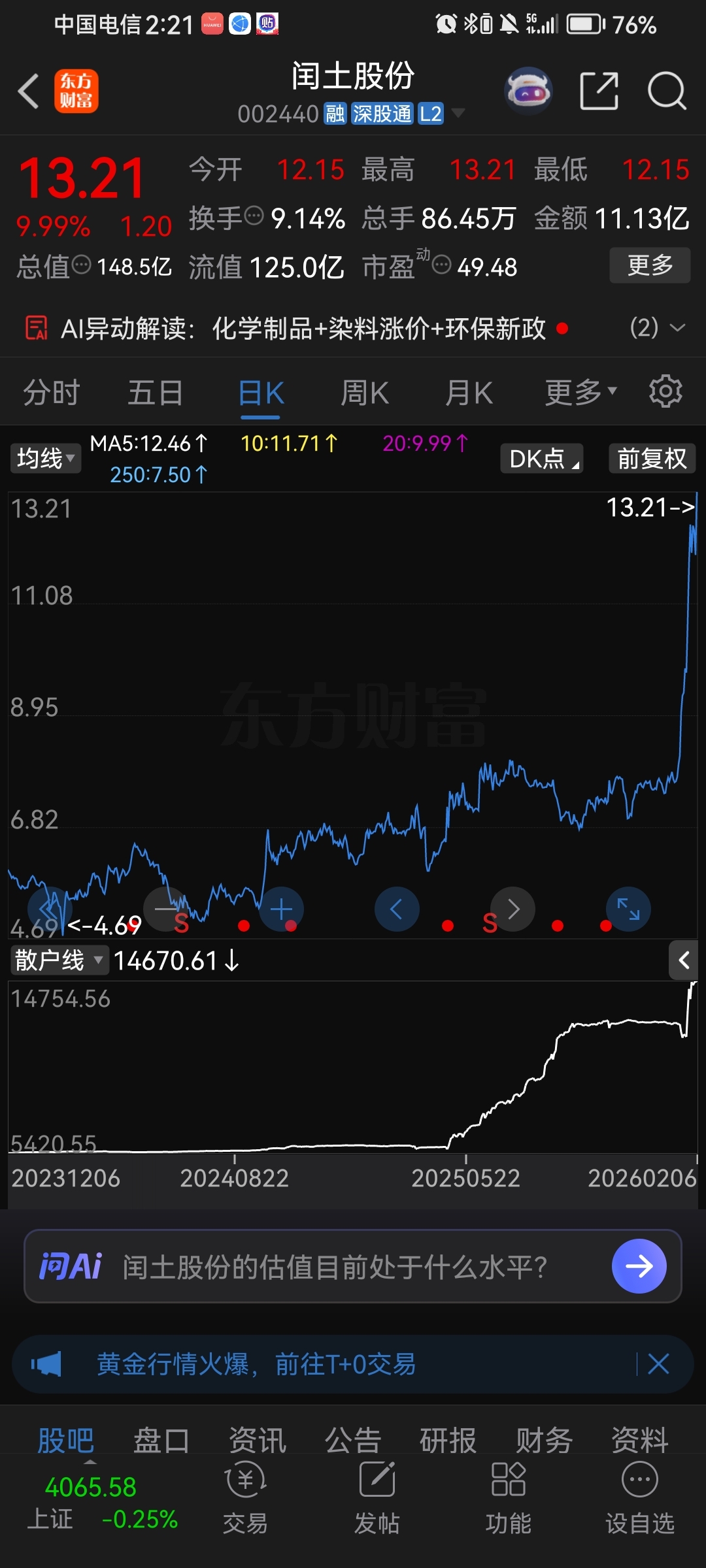Open the robot assistant avatar
The height and width of the screenshot is (1568, 706).
(x=528, y=91)
